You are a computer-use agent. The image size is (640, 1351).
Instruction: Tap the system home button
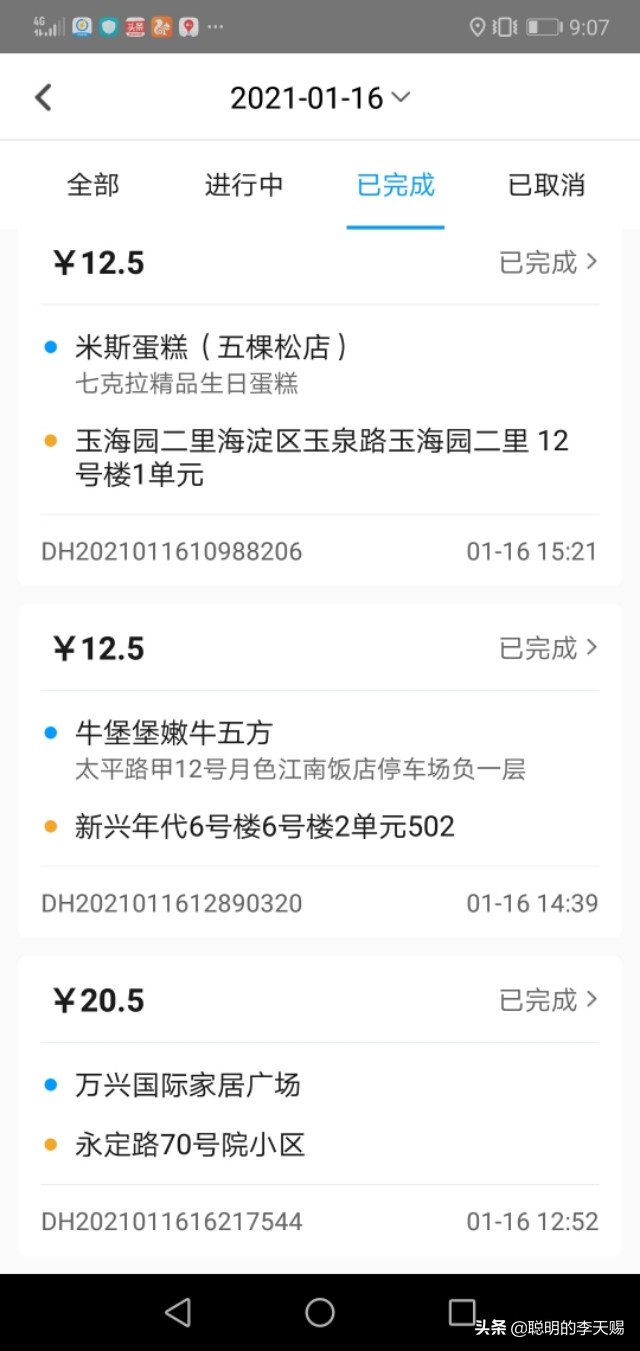pyautogui.click(x=320, y=1312)
